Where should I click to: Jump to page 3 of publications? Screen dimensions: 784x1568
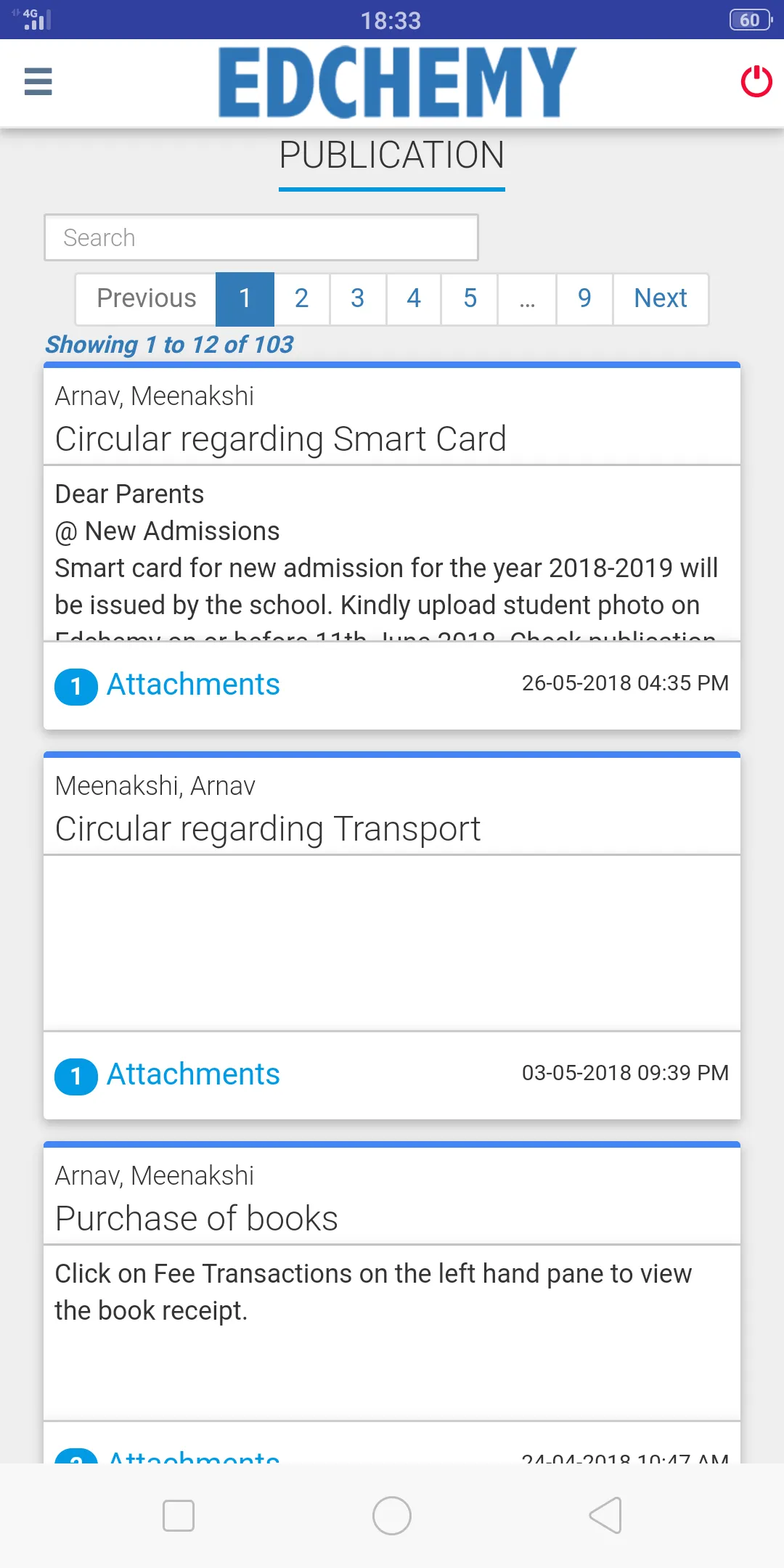(357, 298)
